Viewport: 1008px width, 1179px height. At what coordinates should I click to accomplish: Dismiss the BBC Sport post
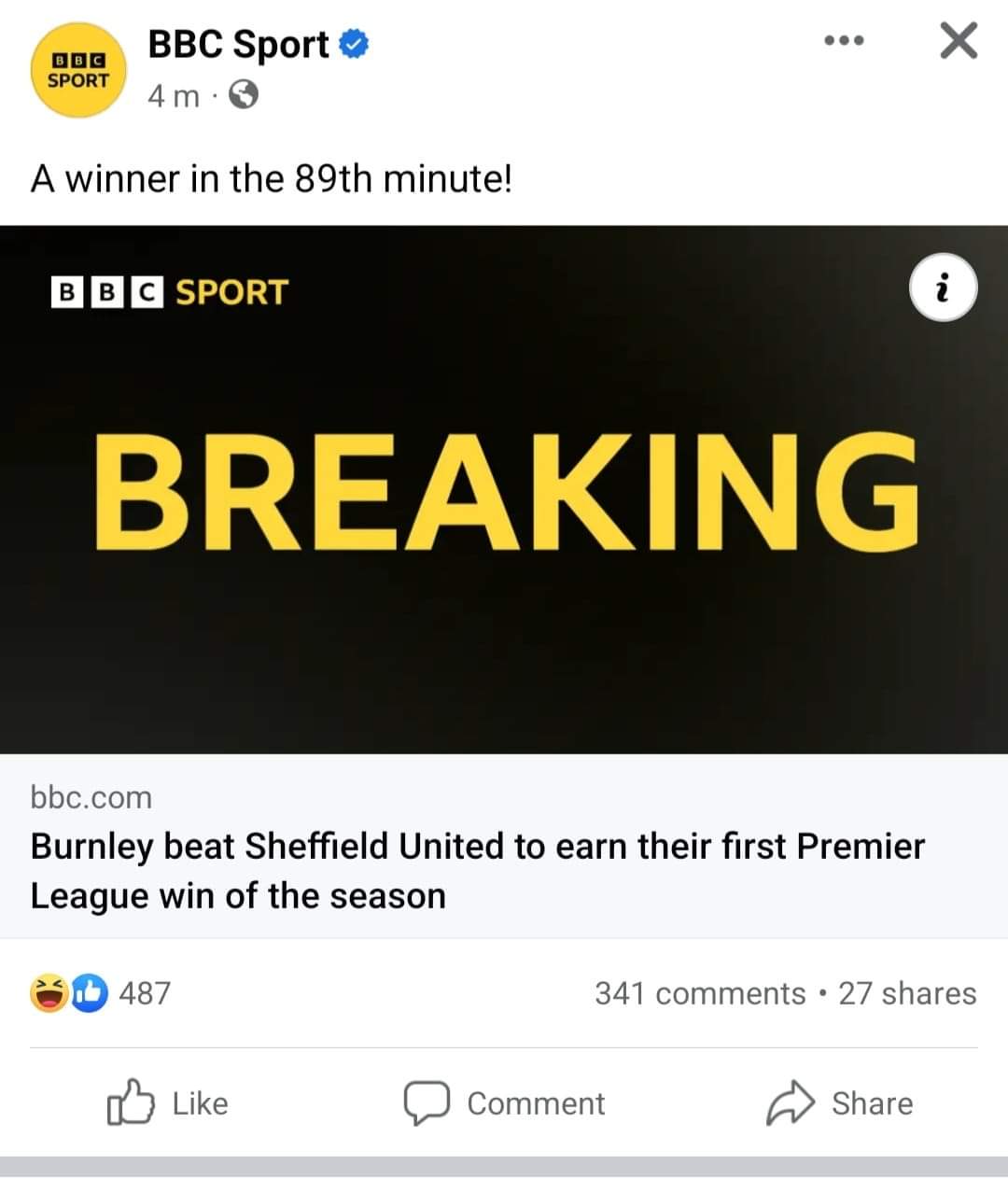coord(959,41)
